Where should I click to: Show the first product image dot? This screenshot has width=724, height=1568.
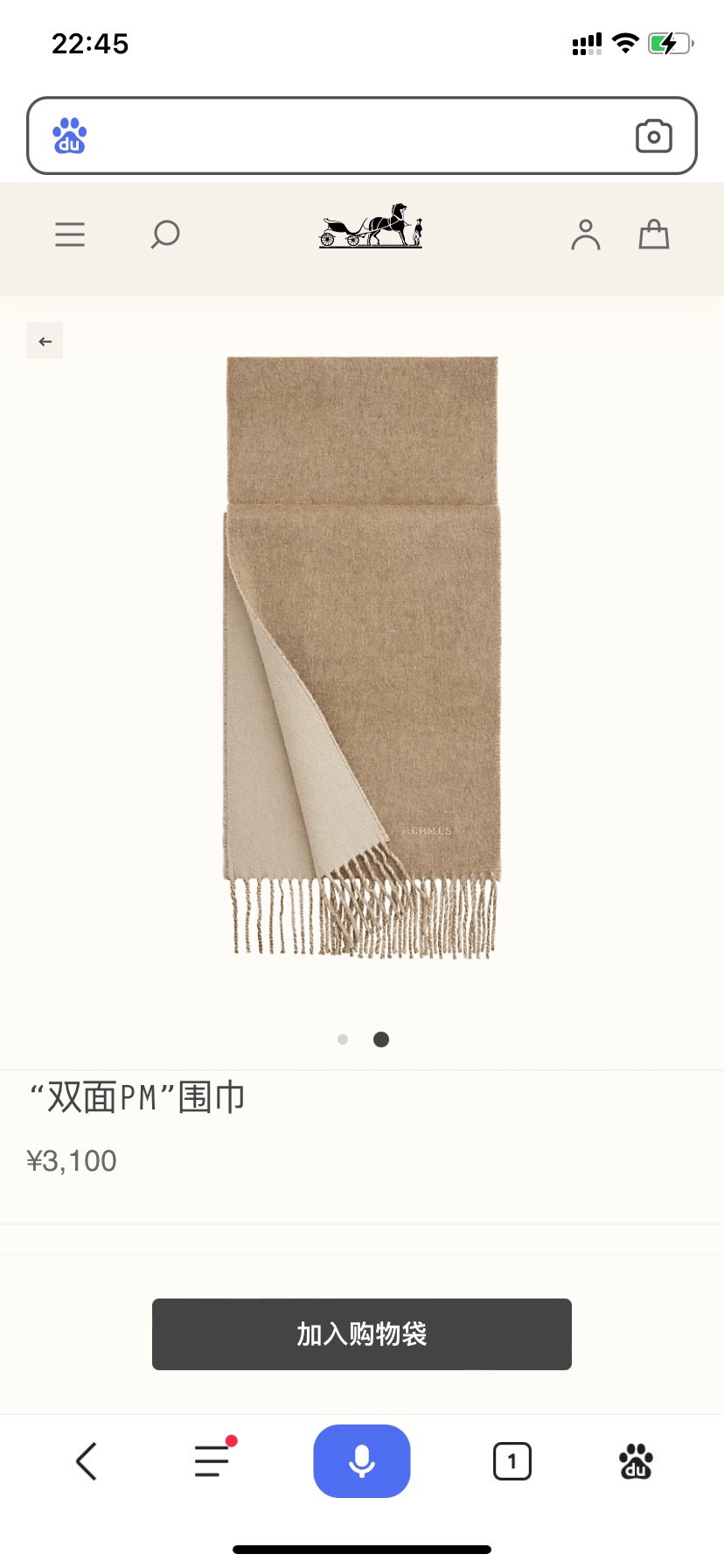tap(343, 1039)
